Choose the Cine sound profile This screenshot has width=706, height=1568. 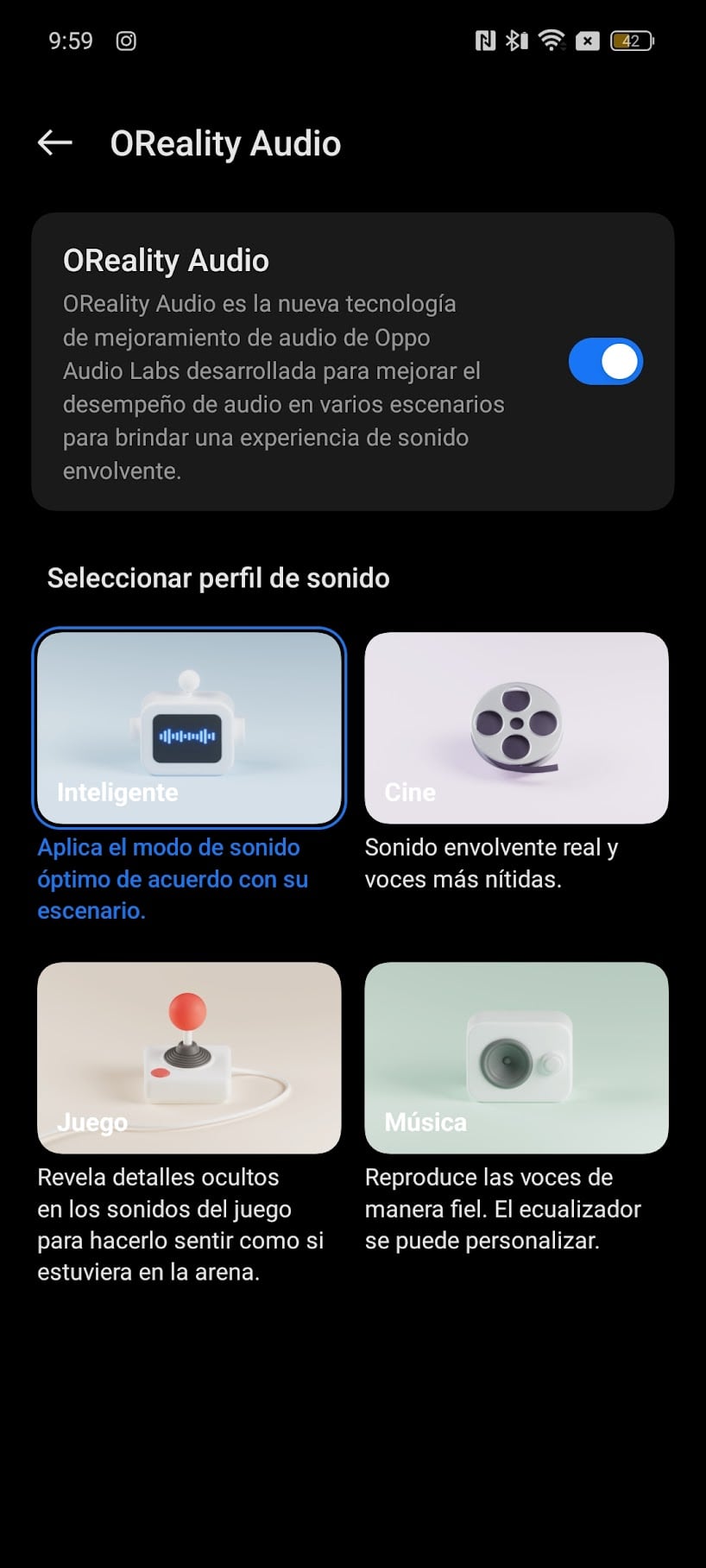pos(516,728)
